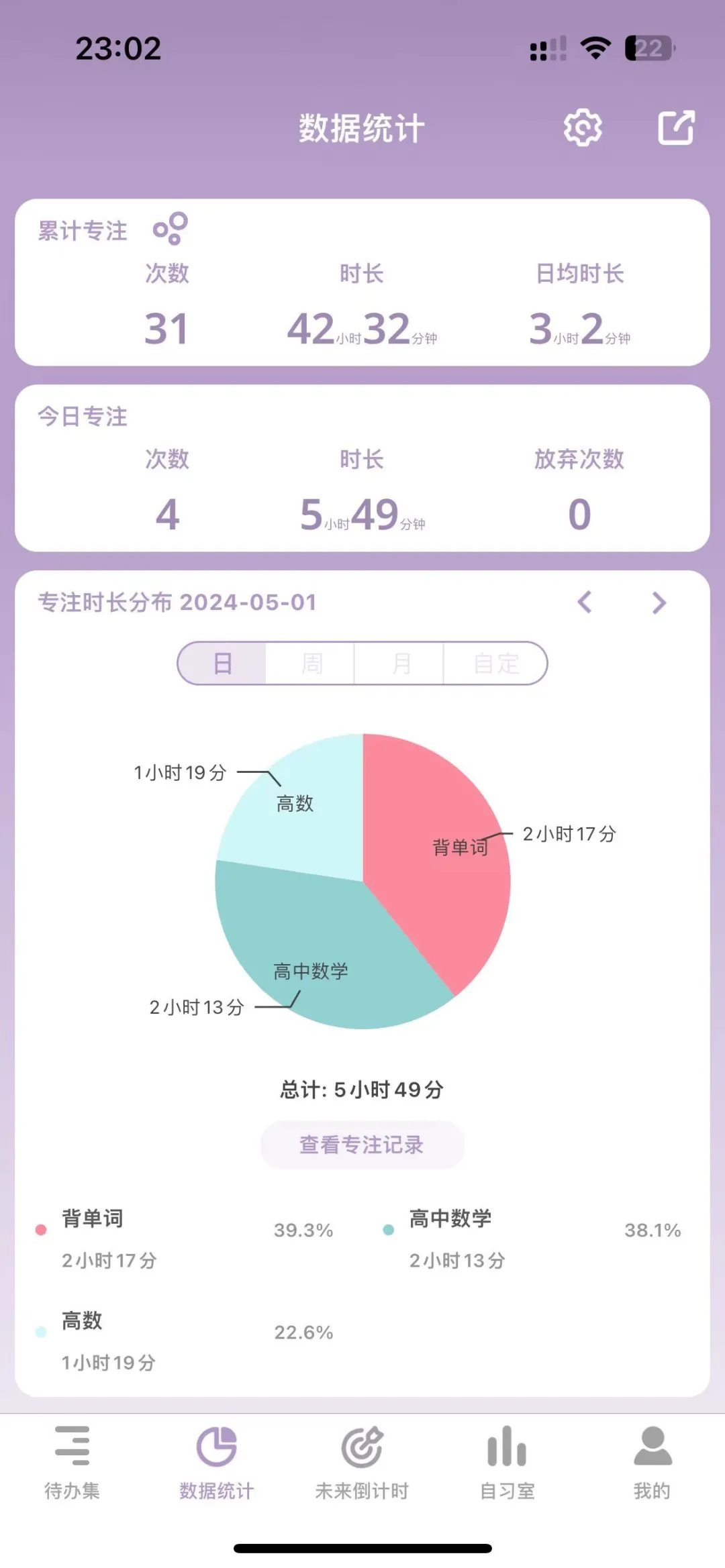
Task: Go to the next date
Action: 659,602
